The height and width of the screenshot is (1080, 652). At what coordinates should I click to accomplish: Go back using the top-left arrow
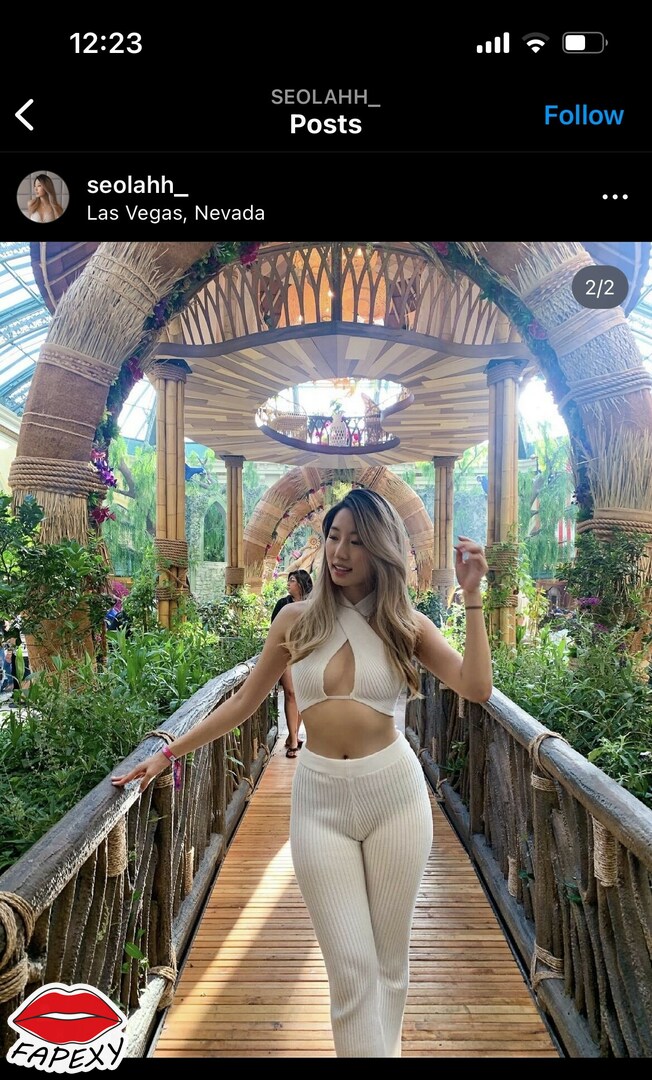(x=24, y=114)
